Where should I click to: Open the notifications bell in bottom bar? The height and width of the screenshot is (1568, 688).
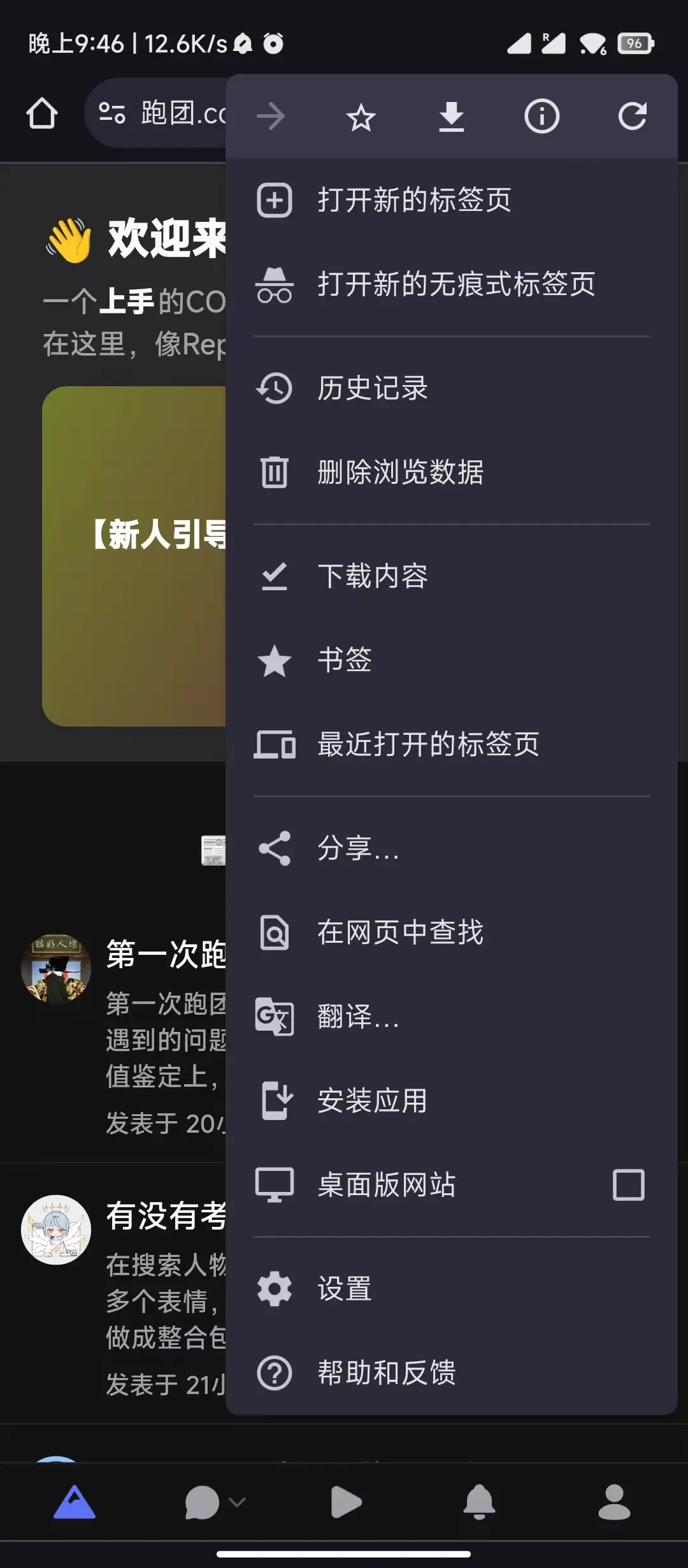click(479, 1502)
